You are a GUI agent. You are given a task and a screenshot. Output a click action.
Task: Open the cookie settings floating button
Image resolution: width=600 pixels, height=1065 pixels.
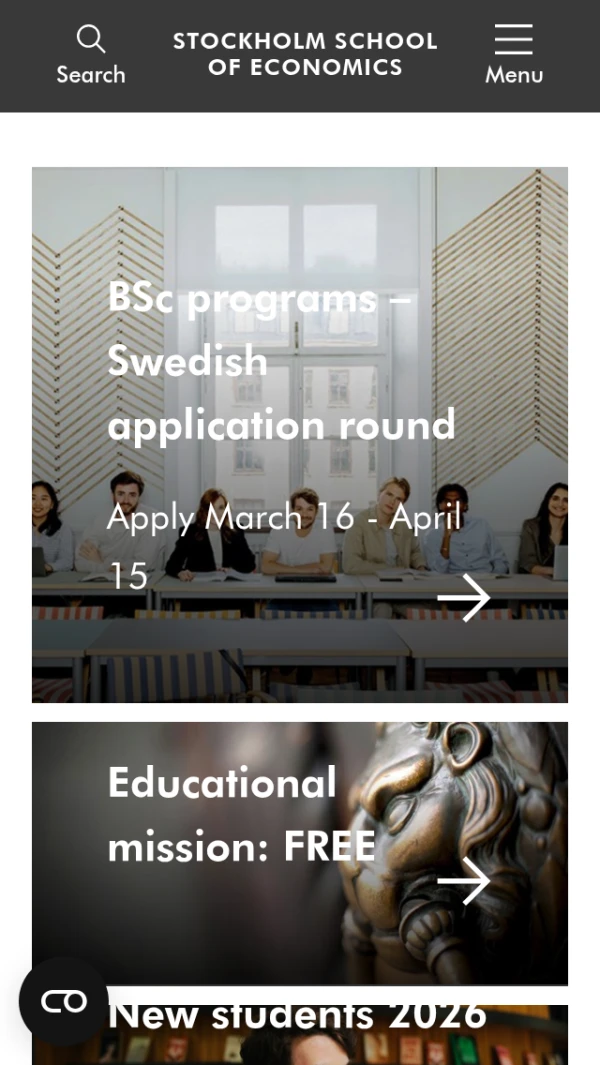64,1001
